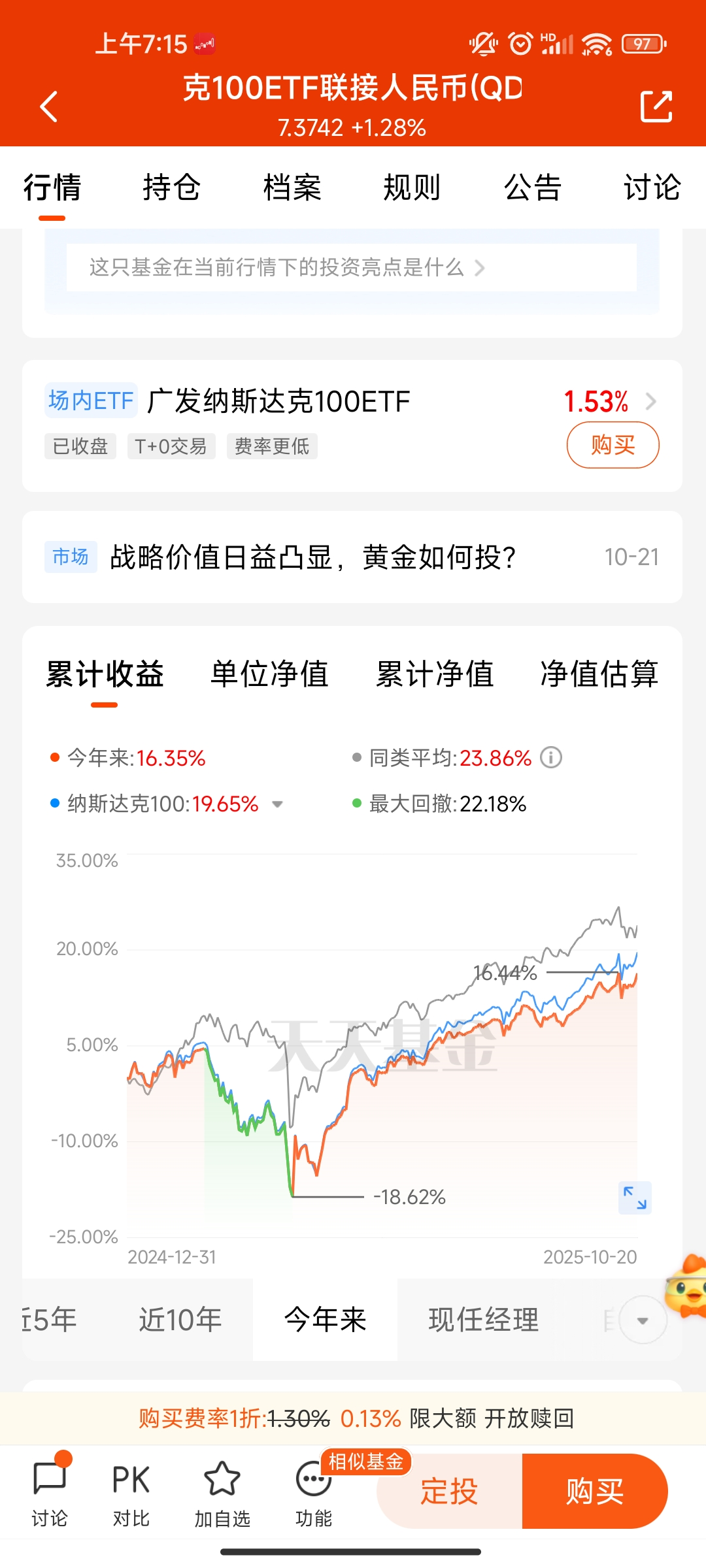
Task: Open the 档案 tab
Action: [x=292, y=188]
